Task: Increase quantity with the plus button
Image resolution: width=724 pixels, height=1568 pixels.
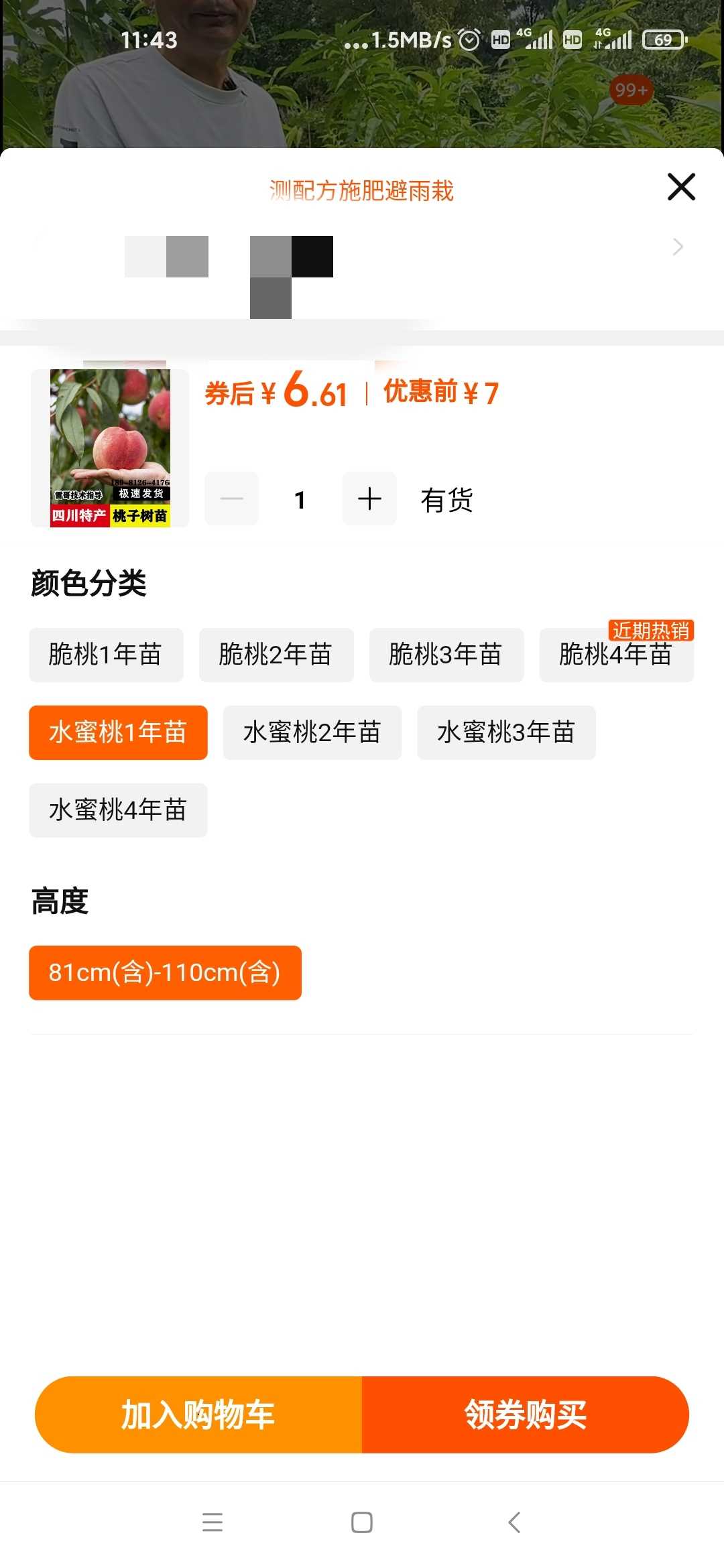Action: pos(369,499)
